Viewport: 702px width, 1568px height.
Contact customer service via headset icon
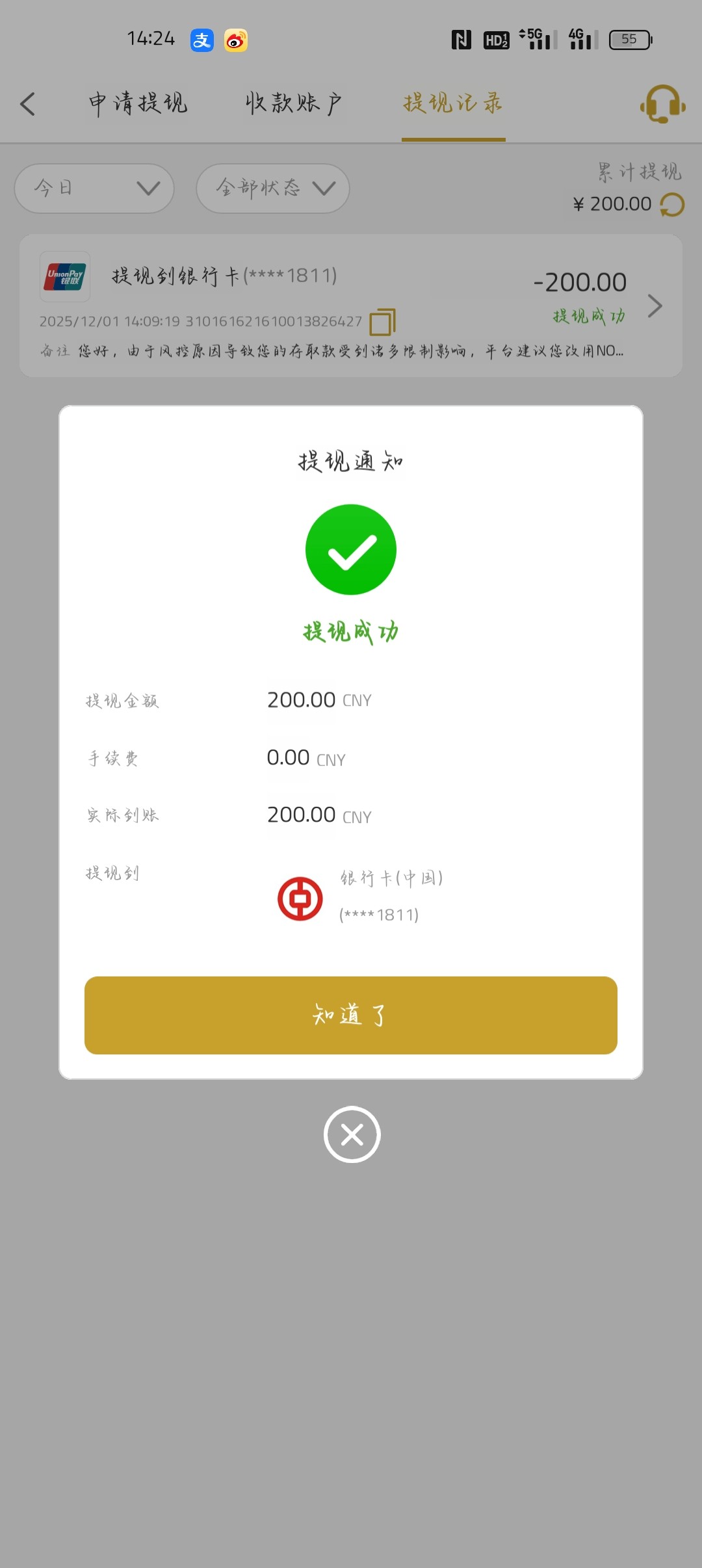coord(662,104)
